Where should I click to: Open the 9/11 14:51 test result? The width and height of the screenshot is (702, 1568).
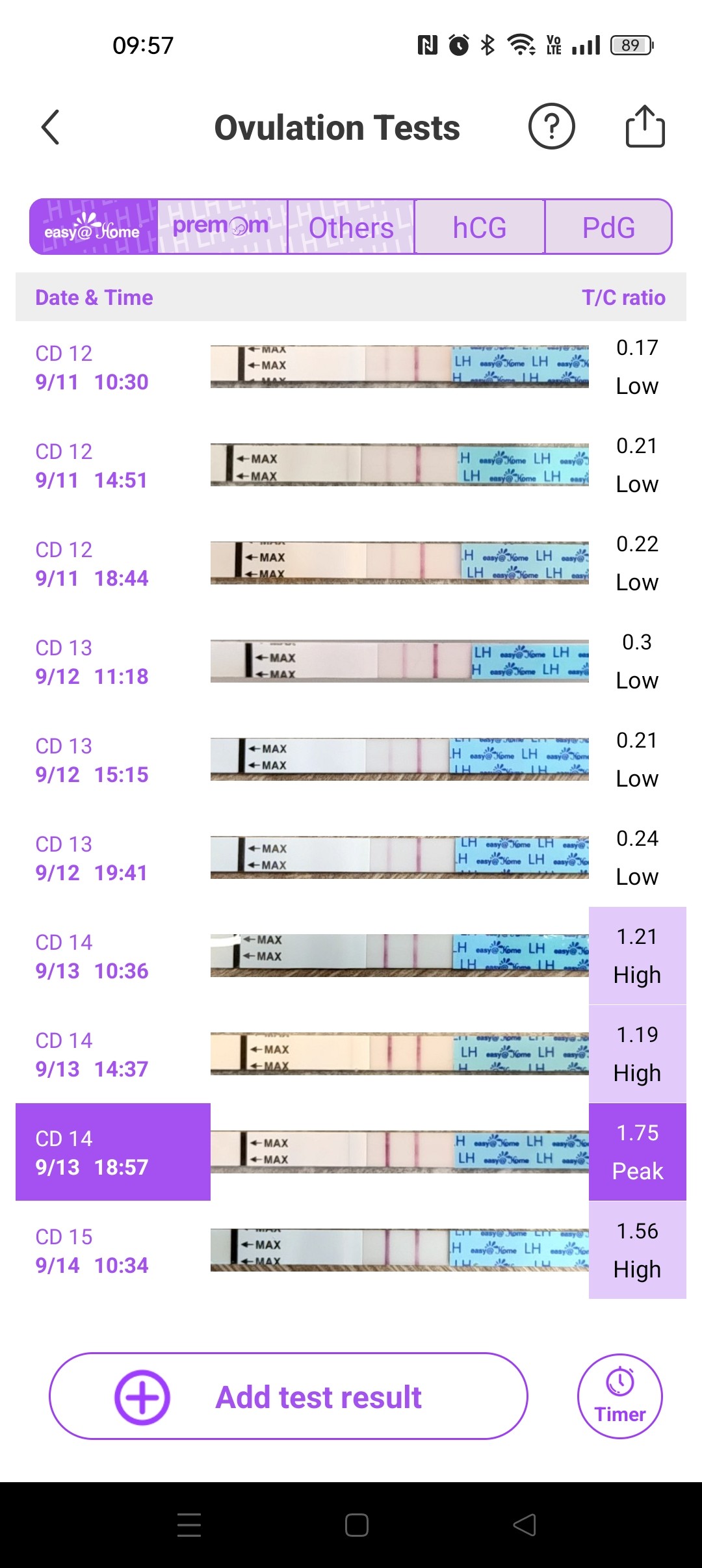[x=351, y=465]
